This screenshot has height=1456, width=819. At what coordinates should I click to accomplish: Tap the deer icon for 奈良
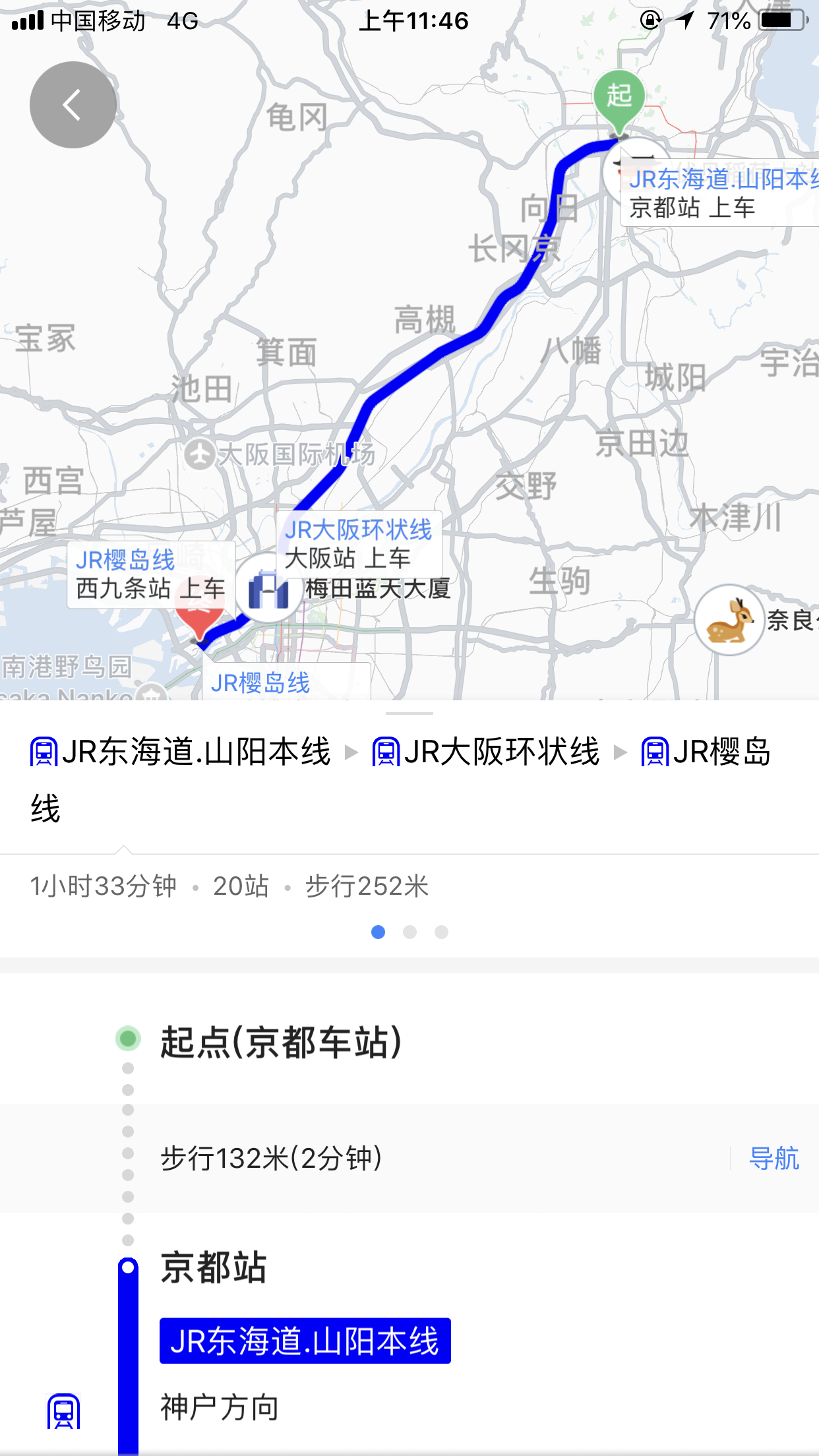(x=730, y=620)
